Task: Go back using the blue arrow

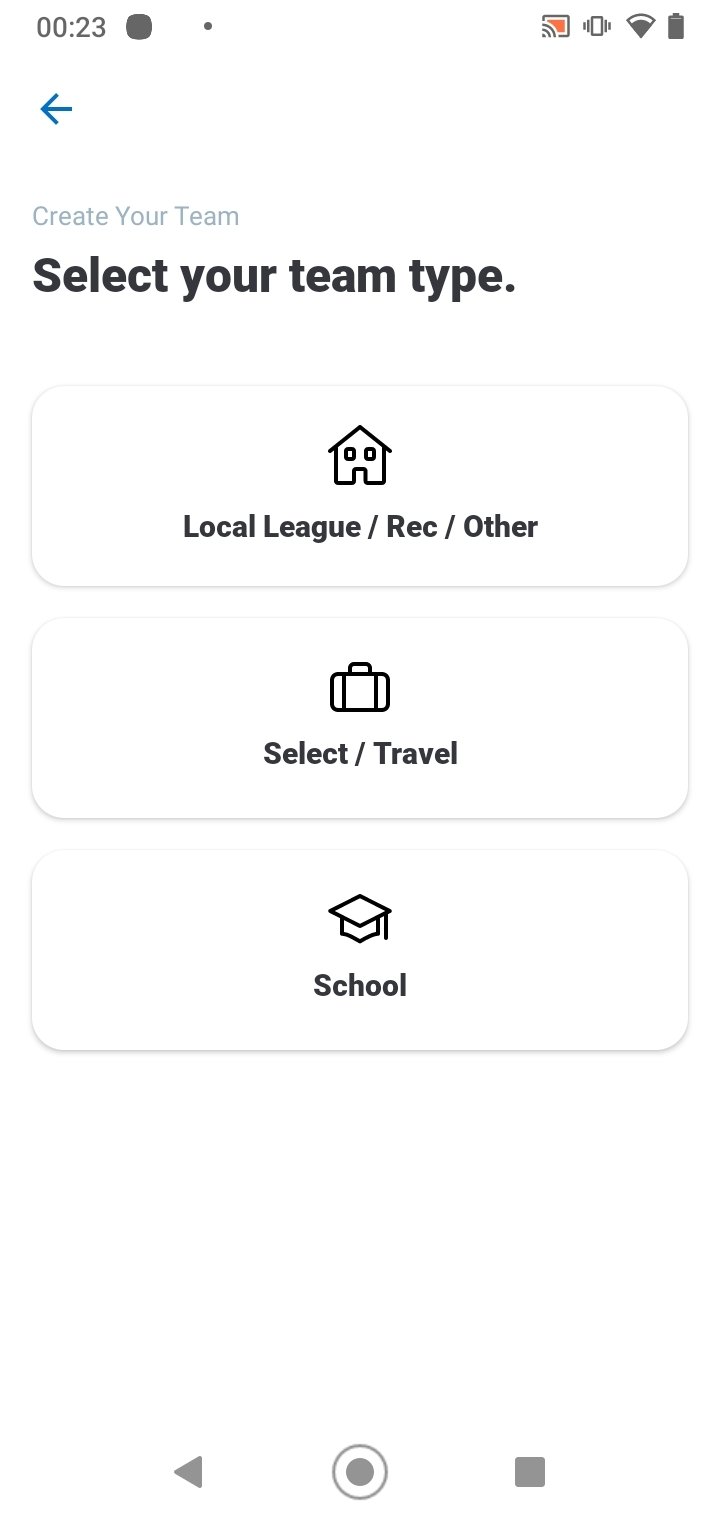Action: pos(56,109)
